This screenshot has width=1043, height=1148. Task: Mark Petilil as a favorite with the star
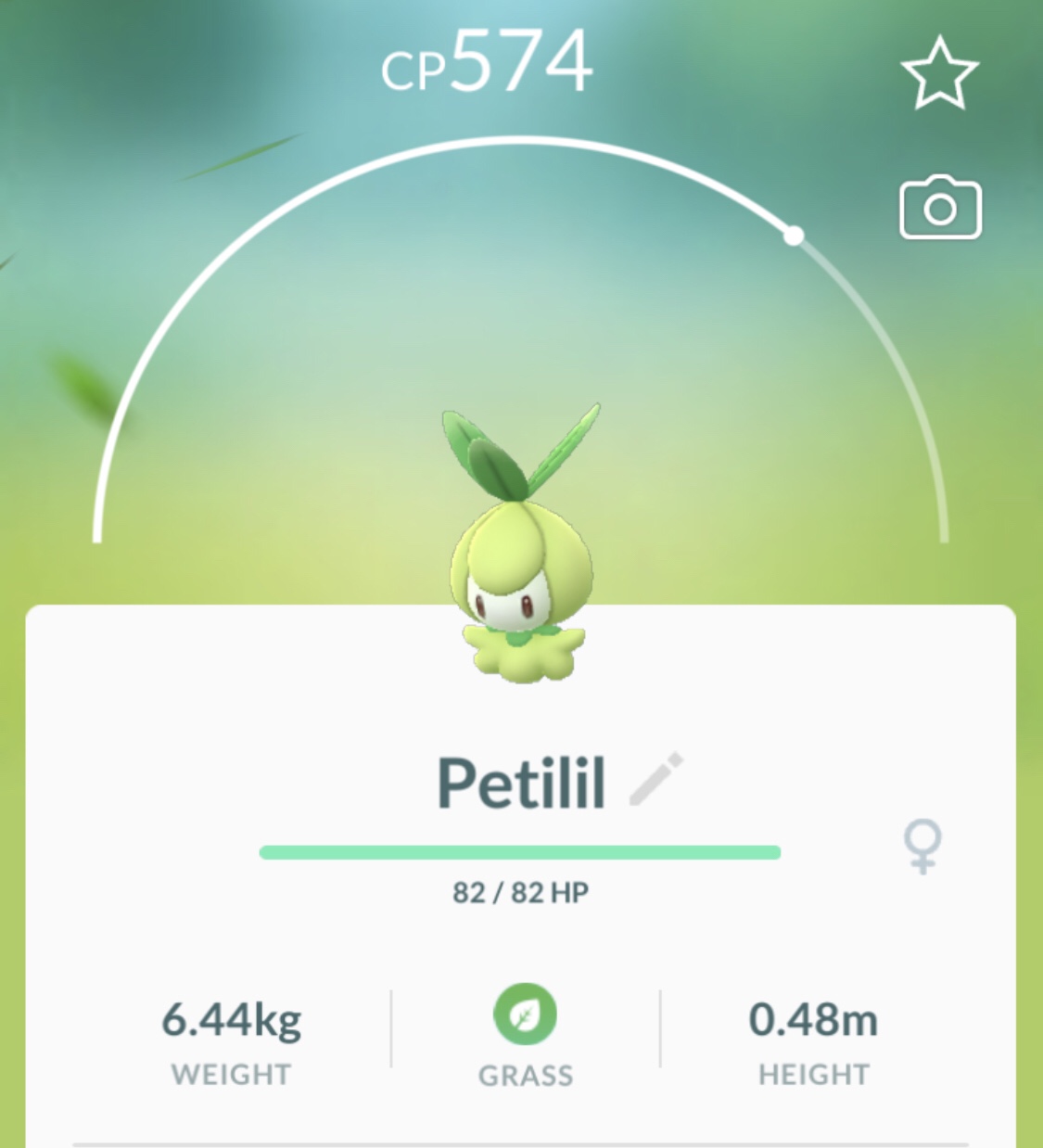[x=939, y=73]
